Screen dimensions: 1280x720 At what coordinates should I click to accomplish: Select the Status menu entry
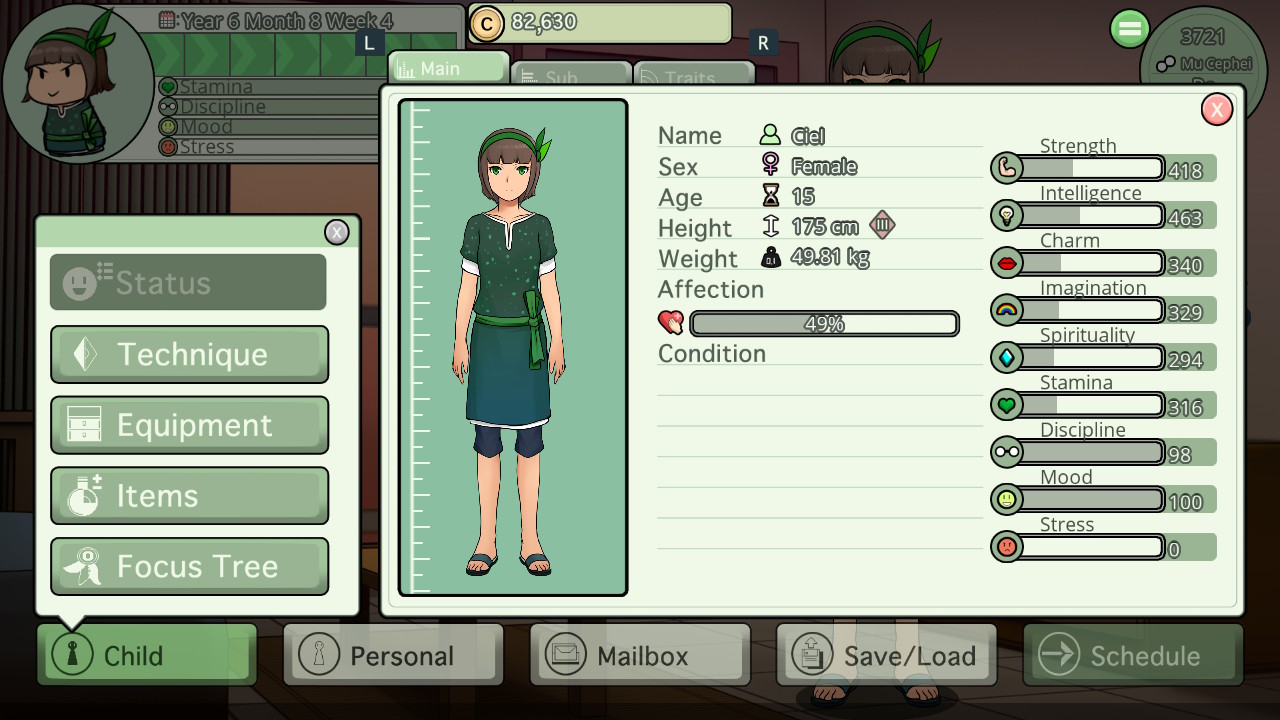click(189, 283)
